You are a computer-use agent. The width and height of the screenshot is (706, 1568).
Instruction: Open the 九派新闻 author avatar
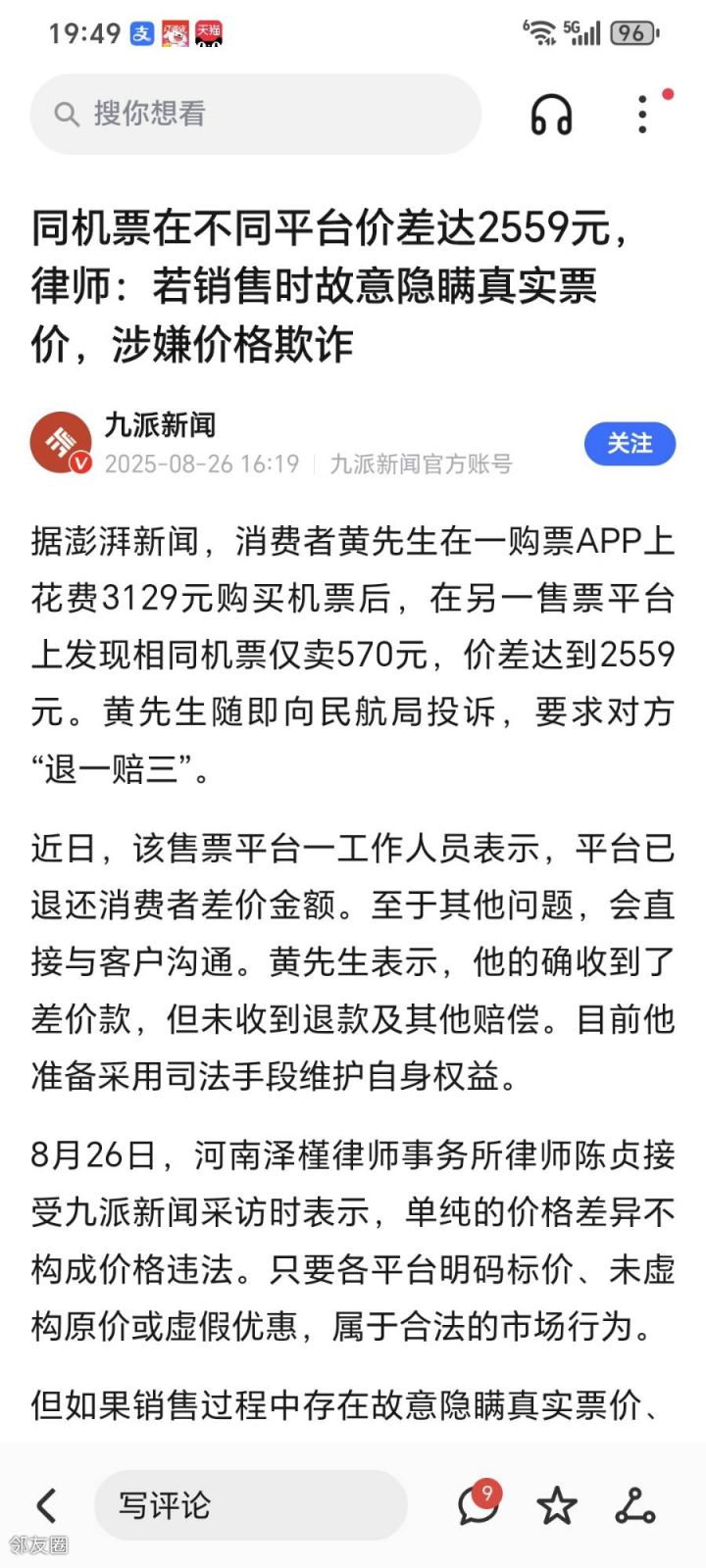point(61,443)
